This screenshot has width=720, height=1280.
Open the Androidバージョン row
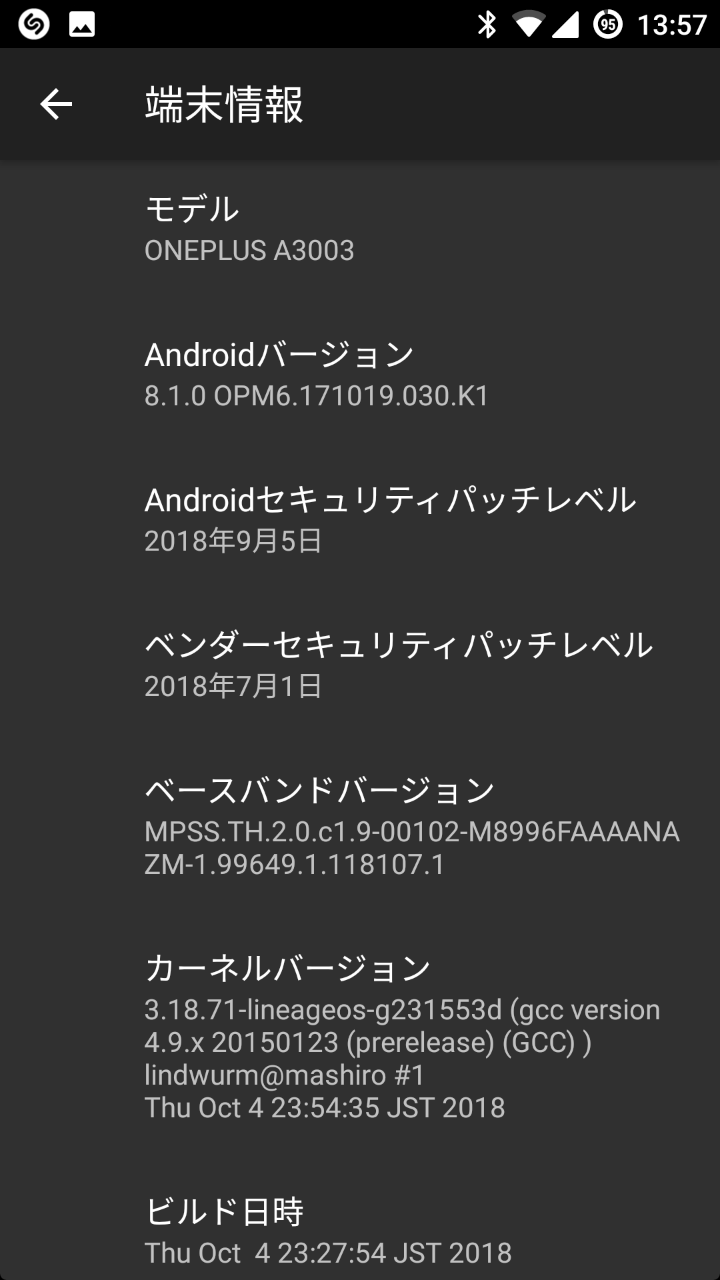coord(360,375)
